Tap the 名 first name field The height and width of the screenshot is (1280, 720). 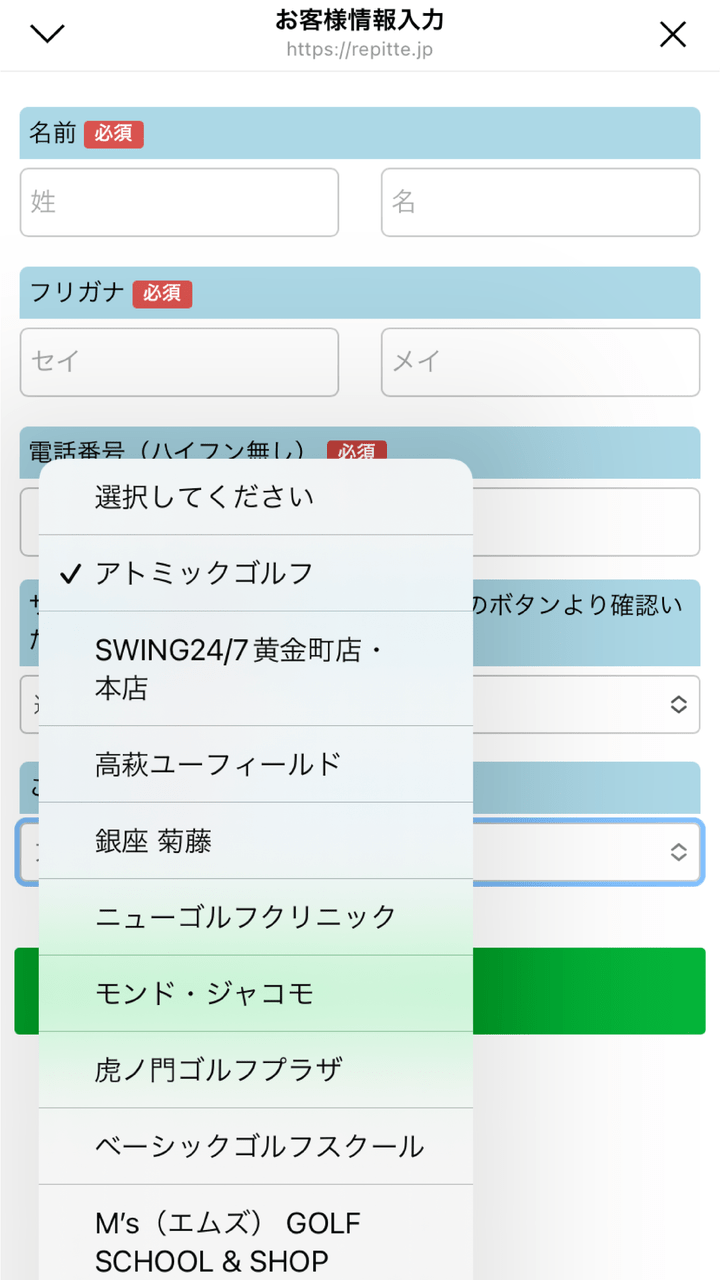(x=540, y=202)
